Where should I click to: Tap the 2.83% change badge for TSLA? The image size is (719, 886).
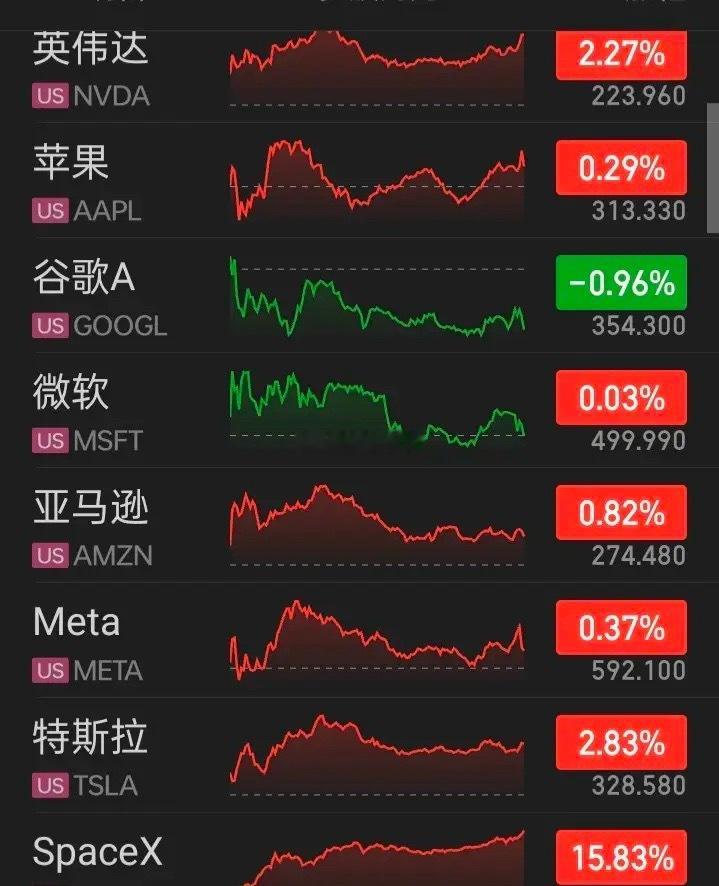click(x=621, y=742)
